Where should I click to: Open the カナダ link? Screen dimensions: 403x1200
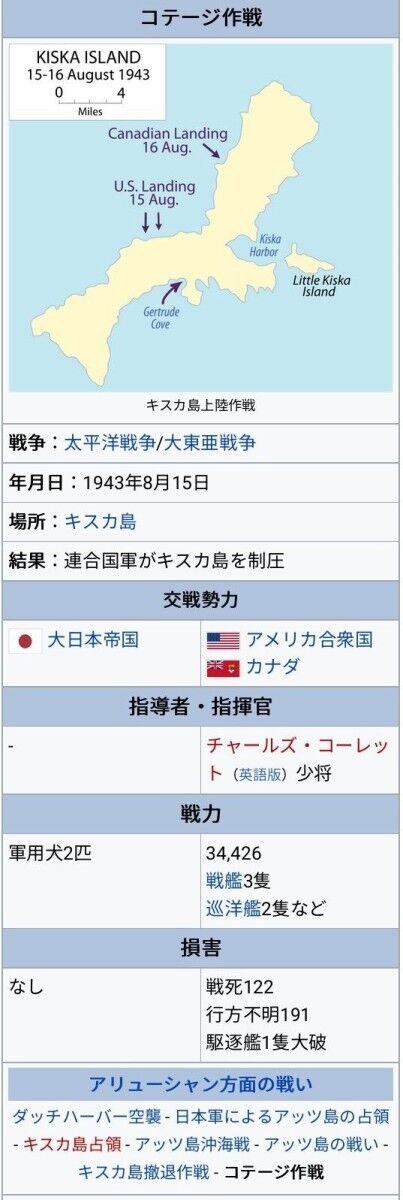(273, 667)
